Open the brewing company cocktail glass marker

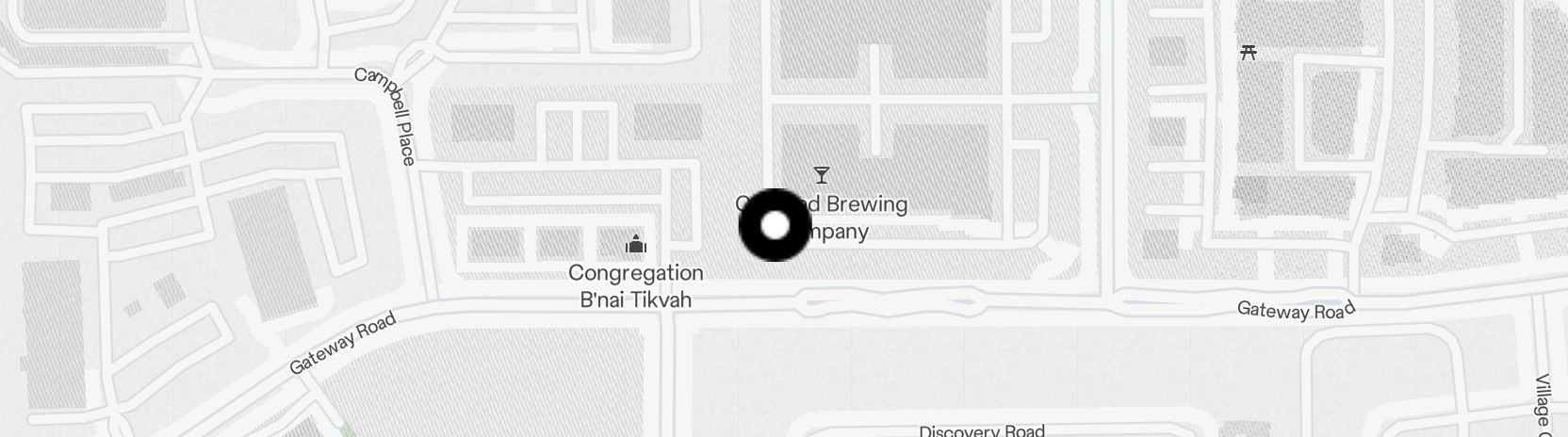[822, 174]
